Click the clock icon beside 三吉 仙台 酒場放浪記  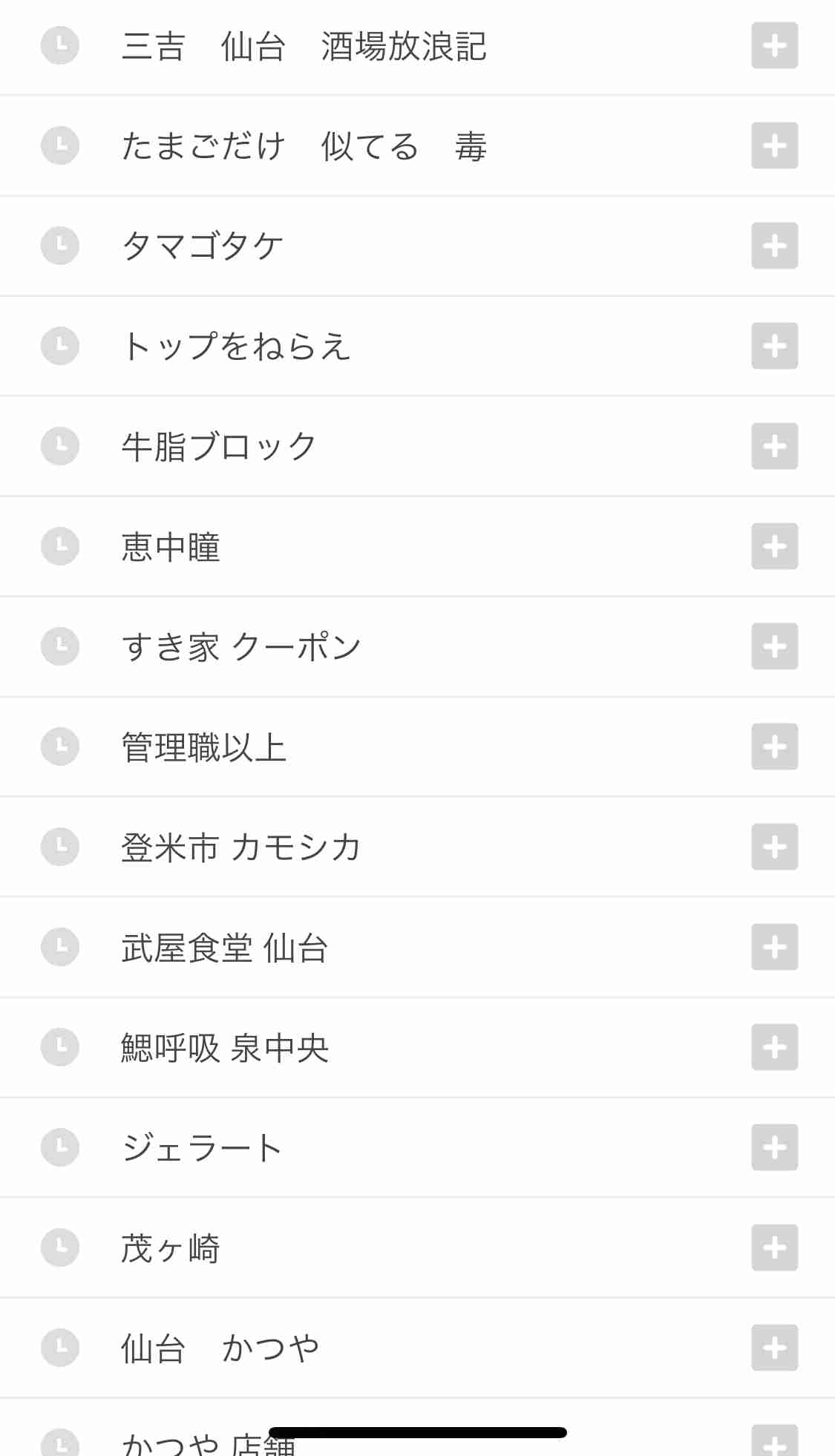pyautogui.click(x=59, y=46)
